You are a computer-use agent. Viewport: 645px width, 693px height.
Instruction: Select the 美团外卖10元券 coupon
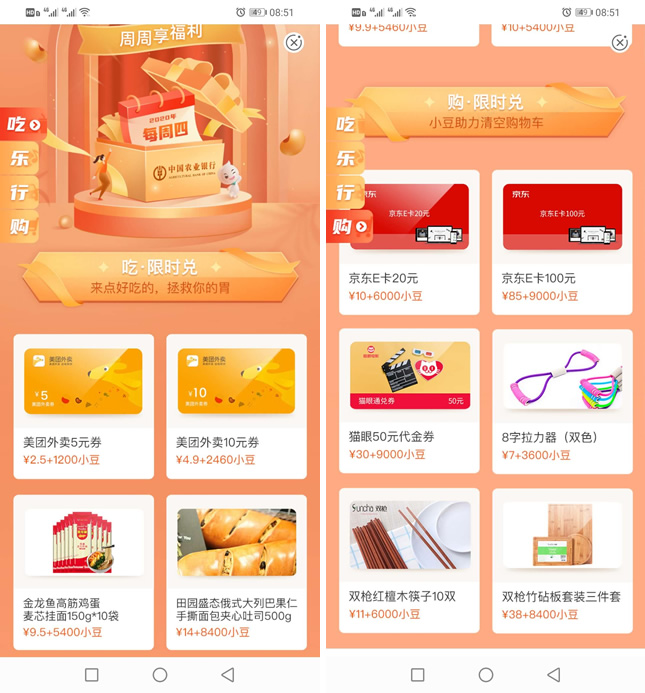click(237, 405)
